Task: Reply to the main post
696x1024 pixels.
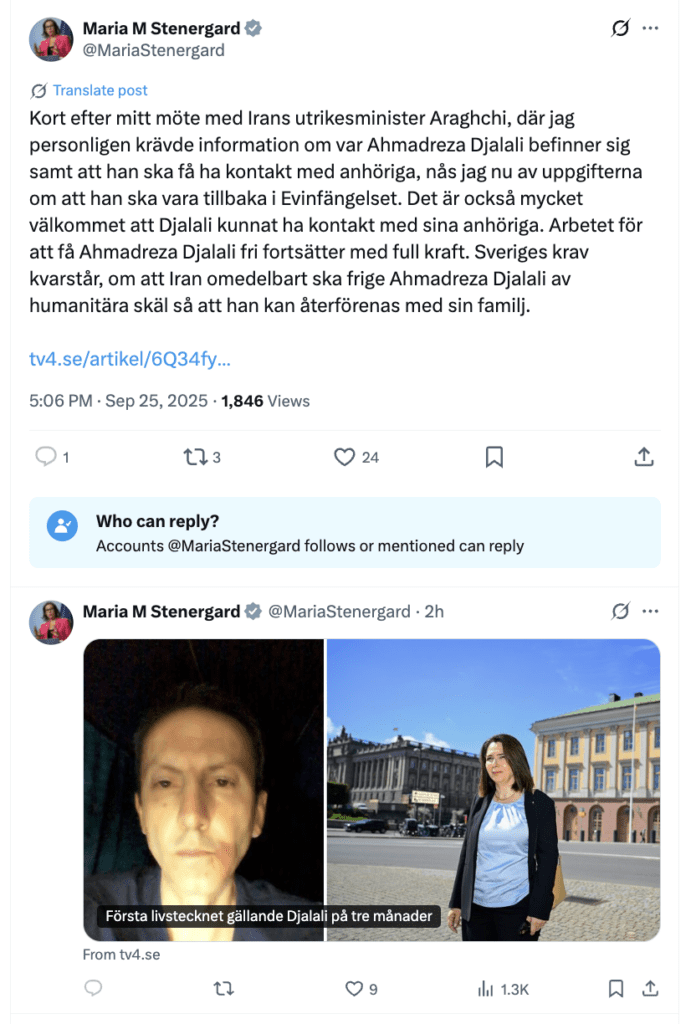Action: [x=46, y=457]
